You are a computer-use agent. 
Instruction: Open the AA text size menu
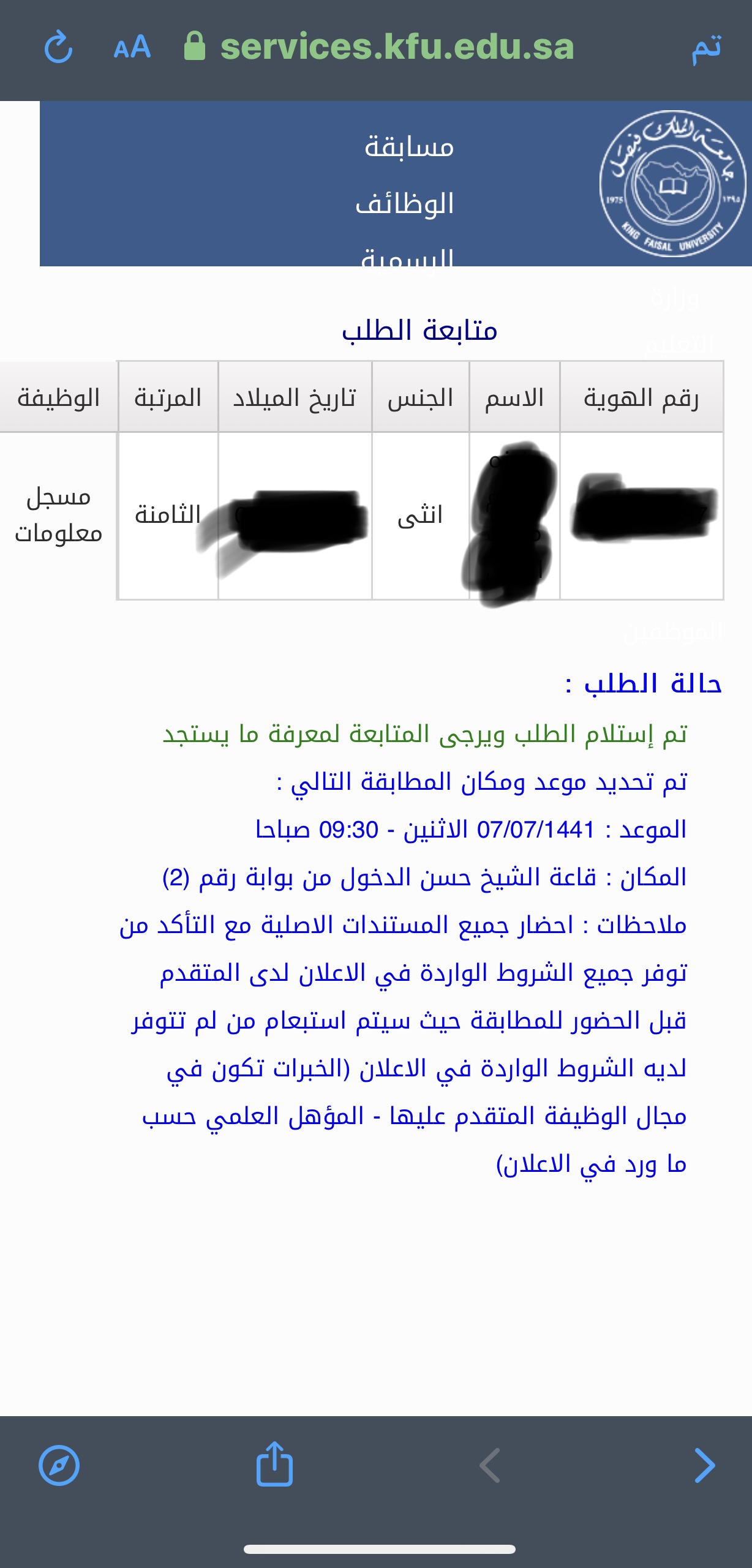click(132, 47)
